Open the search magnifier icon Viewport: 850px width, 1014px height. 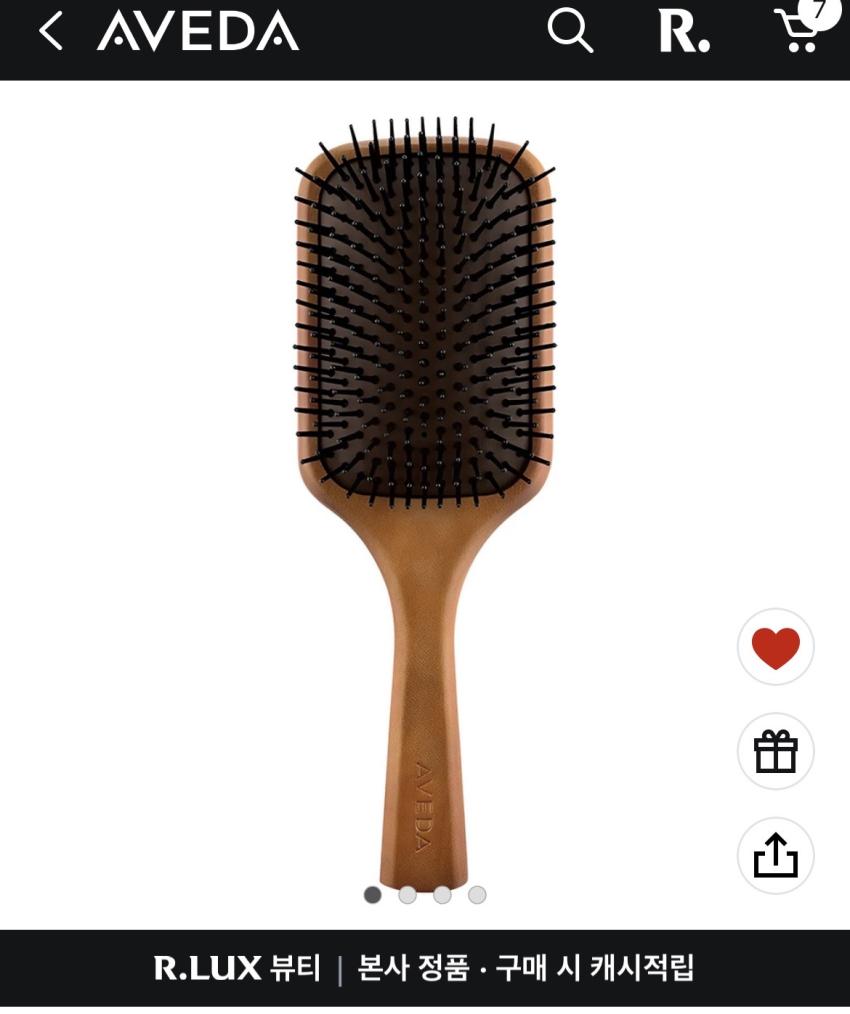click(x=570, y=32)
